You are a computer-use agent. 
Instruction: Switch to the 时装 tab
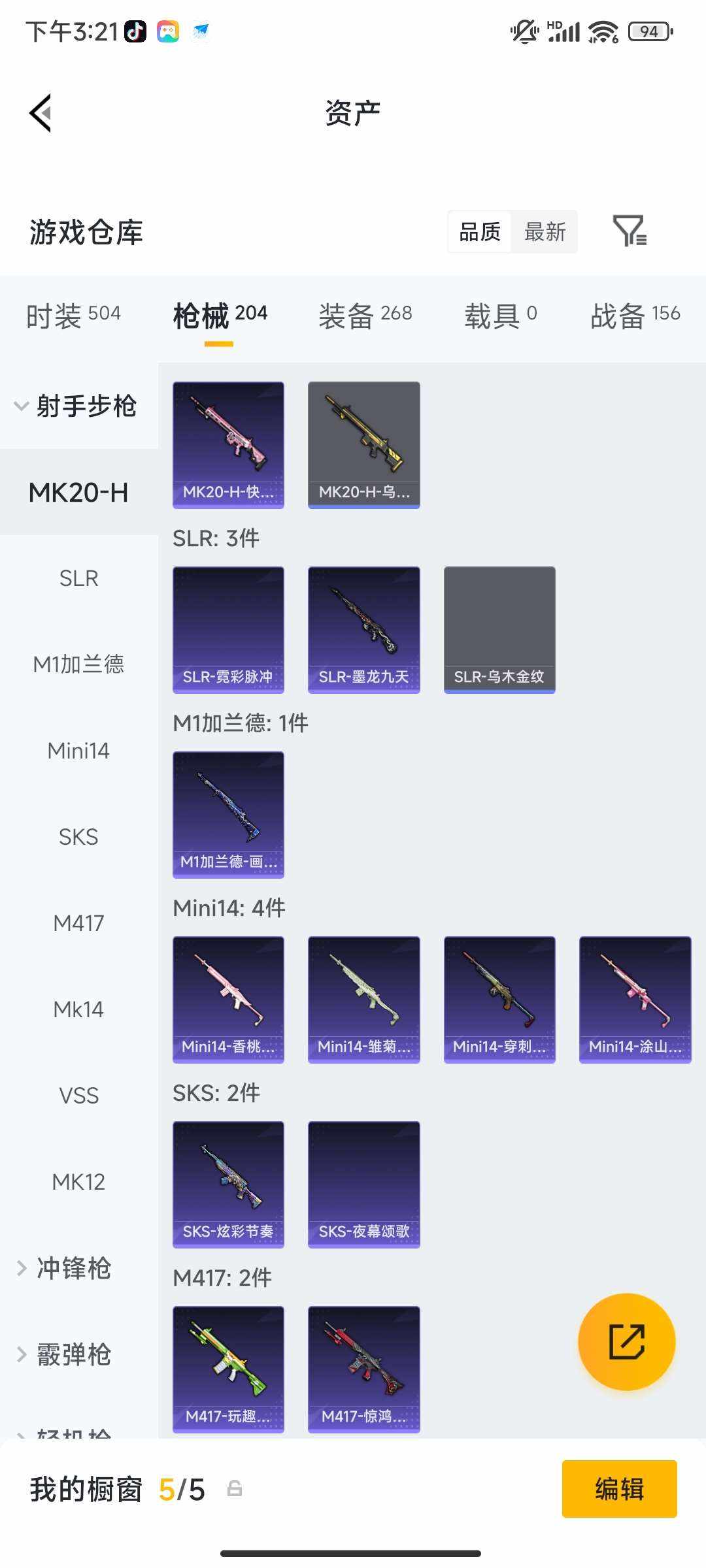pyautogui.click(x=73, y=316)
